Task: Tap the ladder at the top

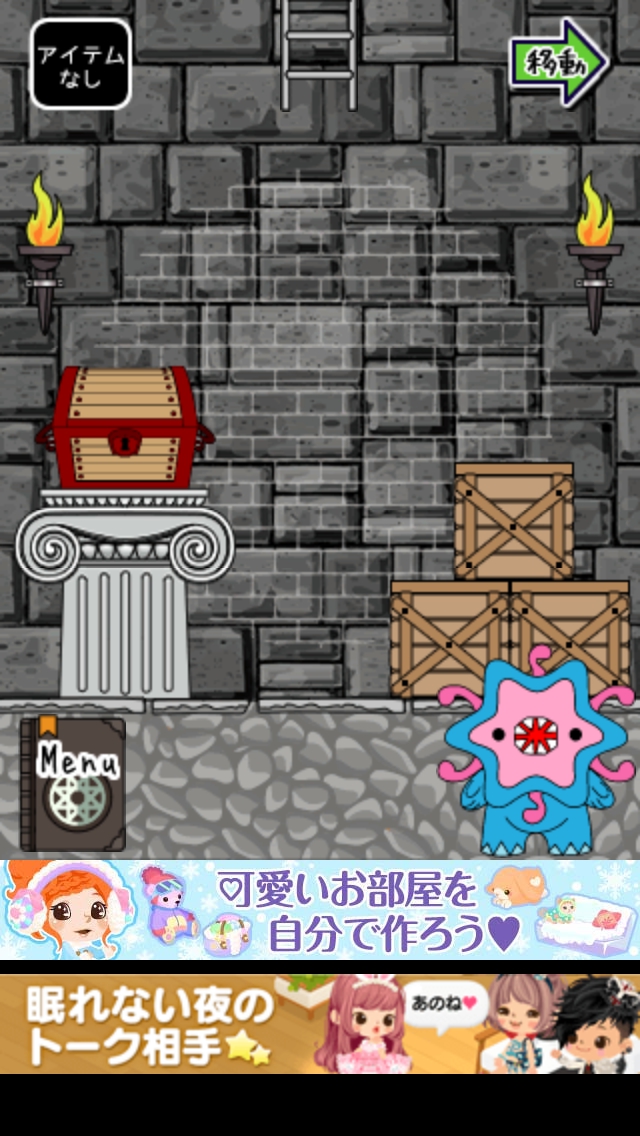Action: [x=318, y=50]
